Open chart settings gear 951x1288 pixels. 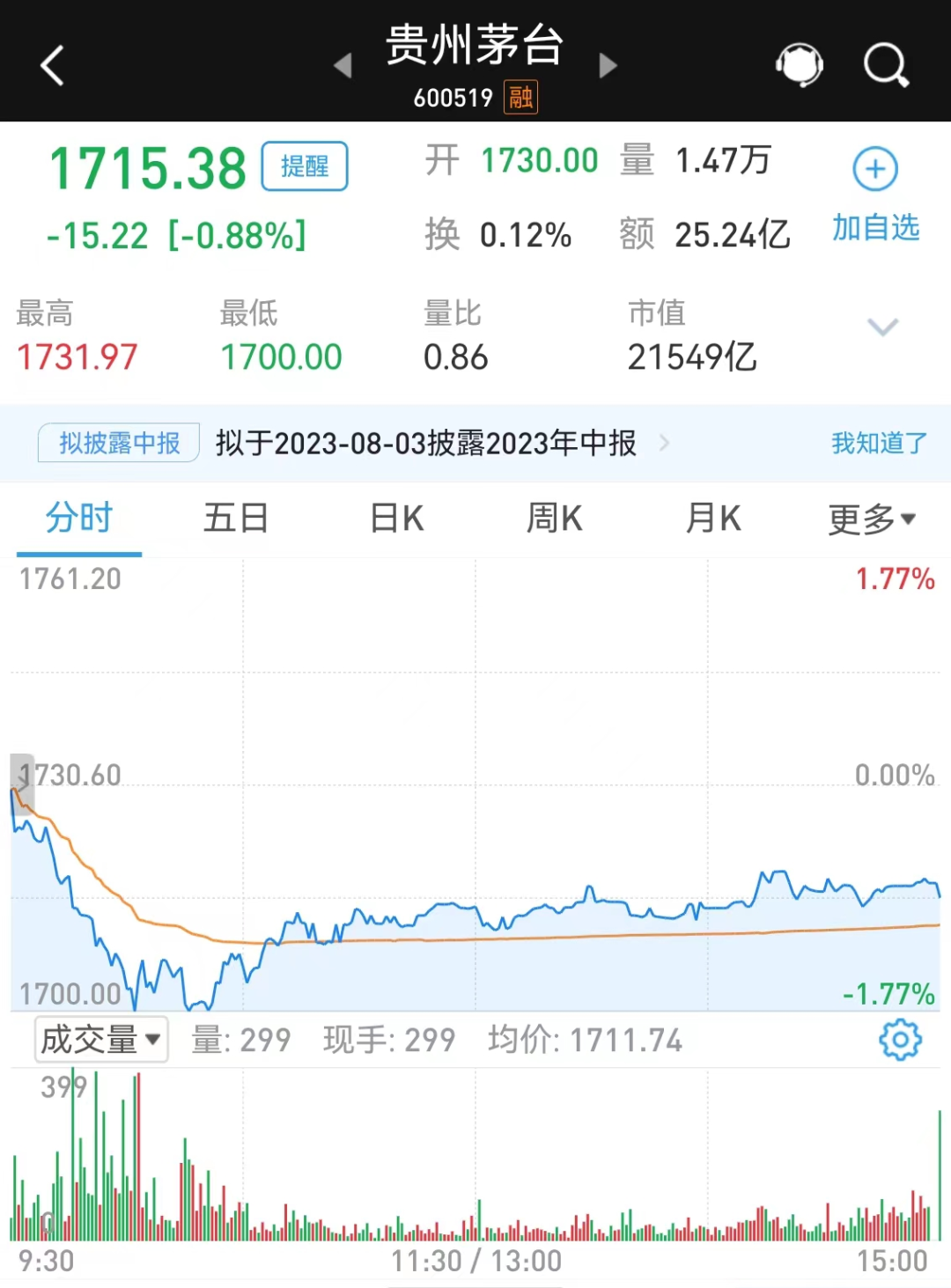[900, 1041]
